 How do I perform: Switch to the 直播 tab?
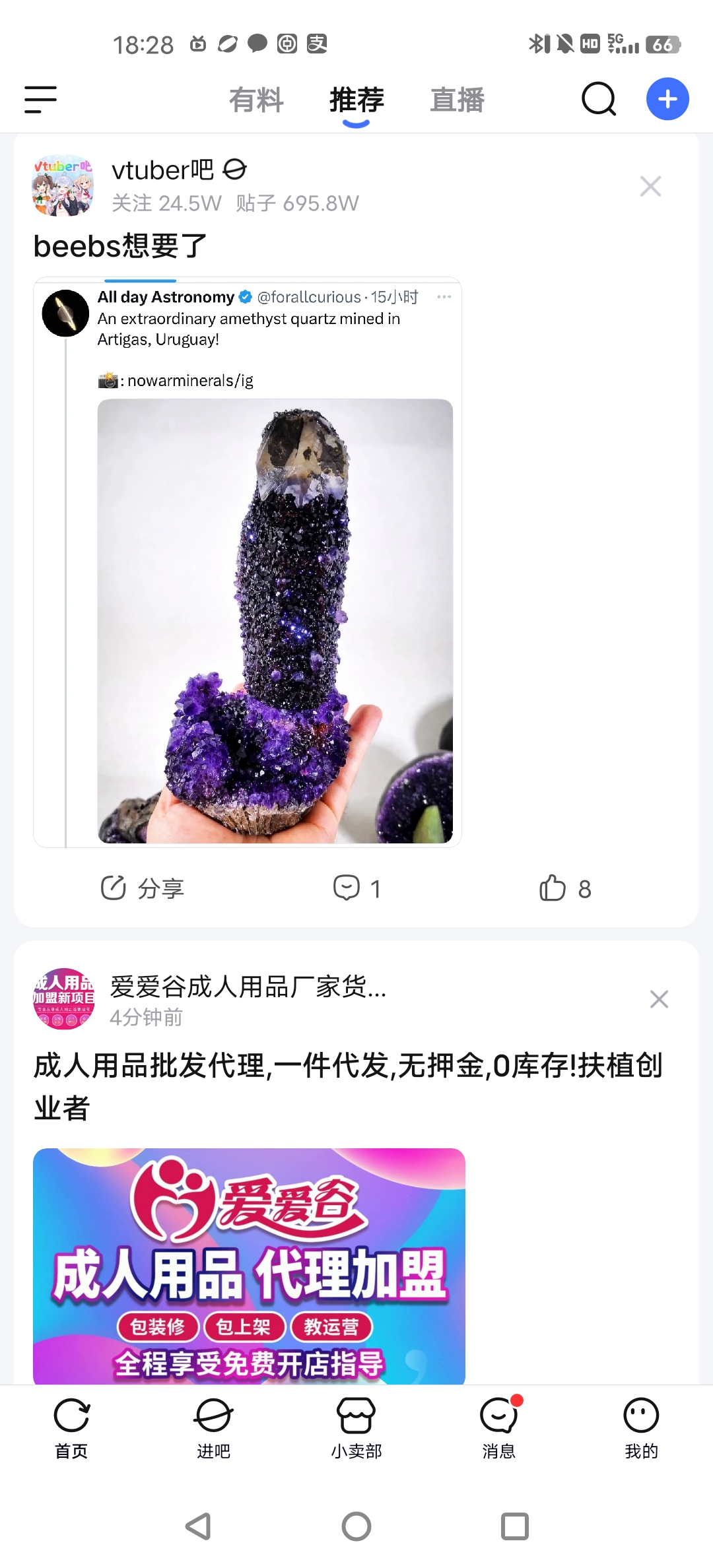(x=457, y=100)
